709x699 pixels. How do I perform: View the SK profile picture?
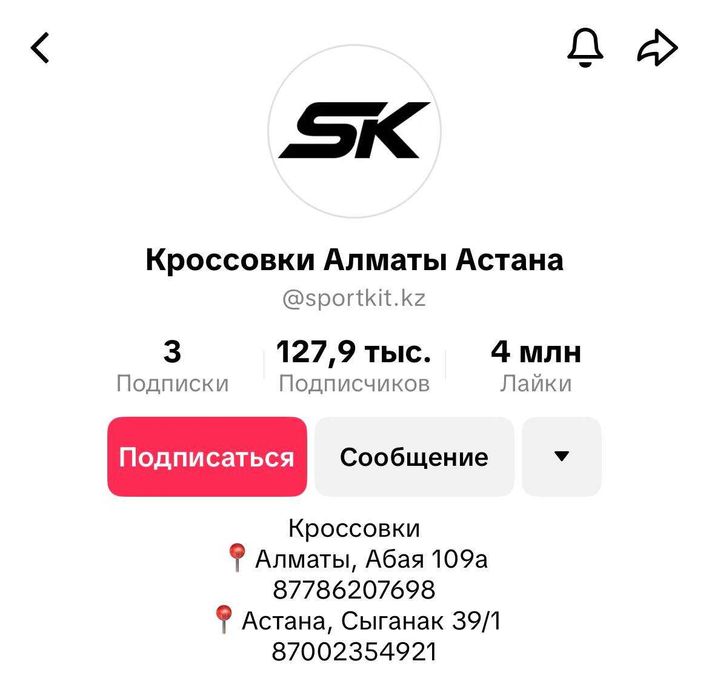[x=355, y=131]
